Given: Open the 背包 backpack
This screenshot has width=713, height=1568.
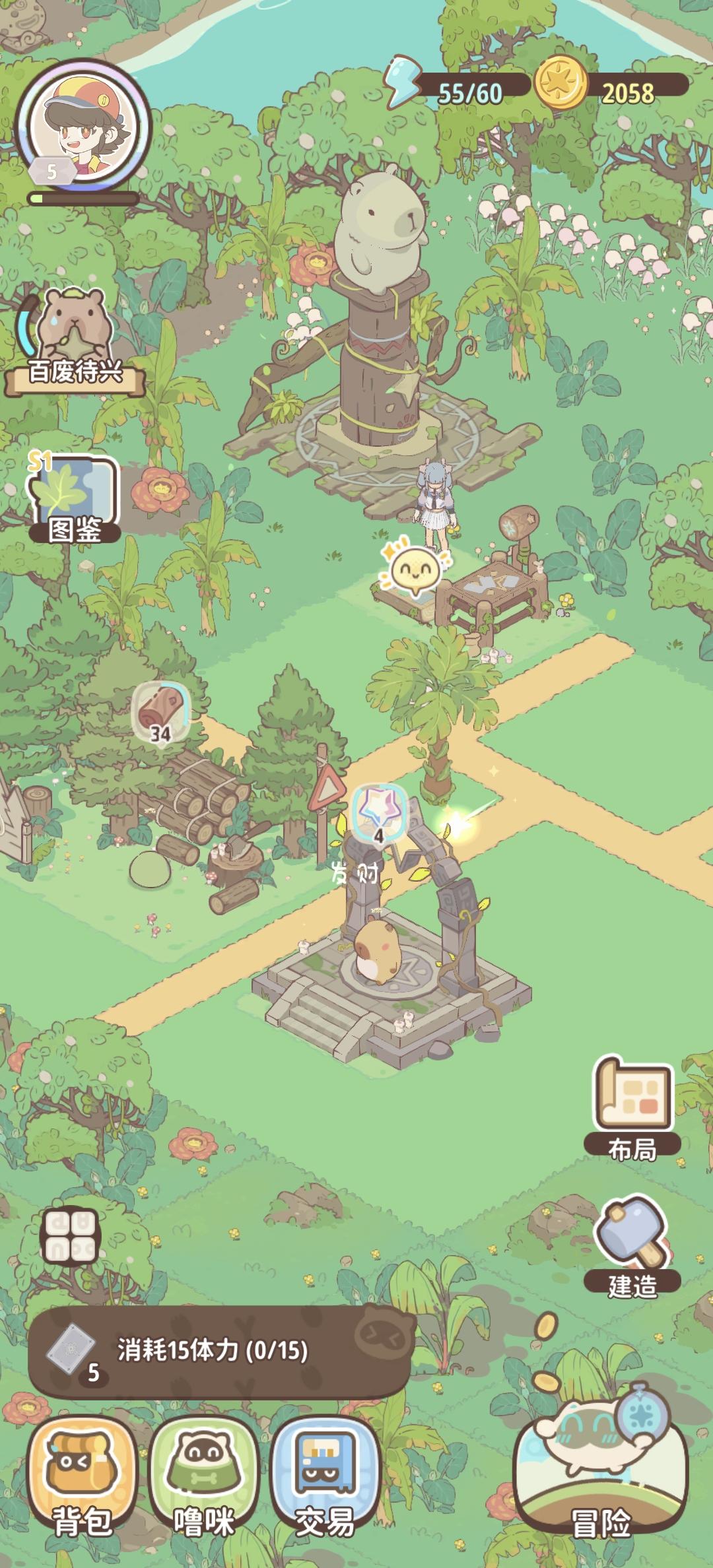Looking at the screenshot, I should 82,1478.
